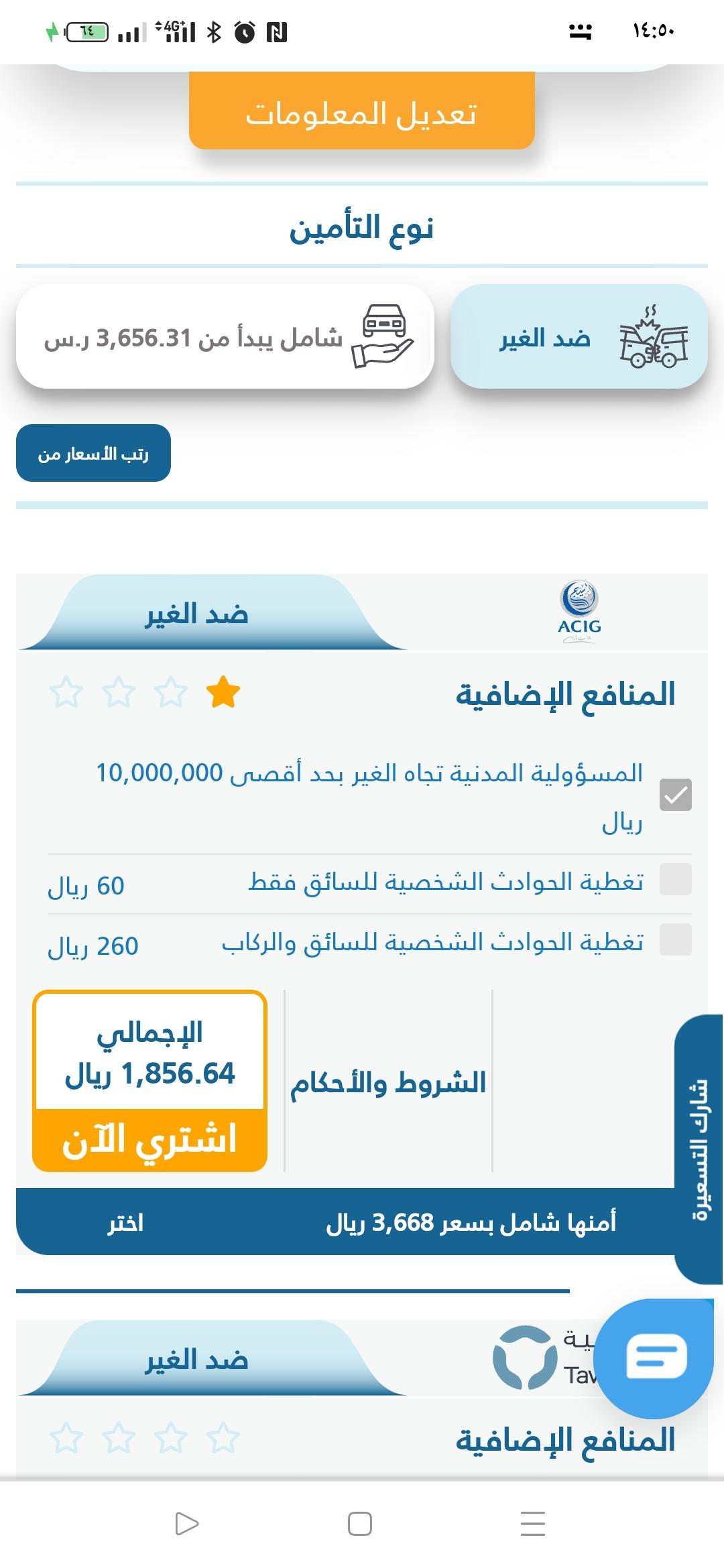Open الشروط والأحكام for the ACIG offer
The image size is (724, 1568).
point(388,1082)
